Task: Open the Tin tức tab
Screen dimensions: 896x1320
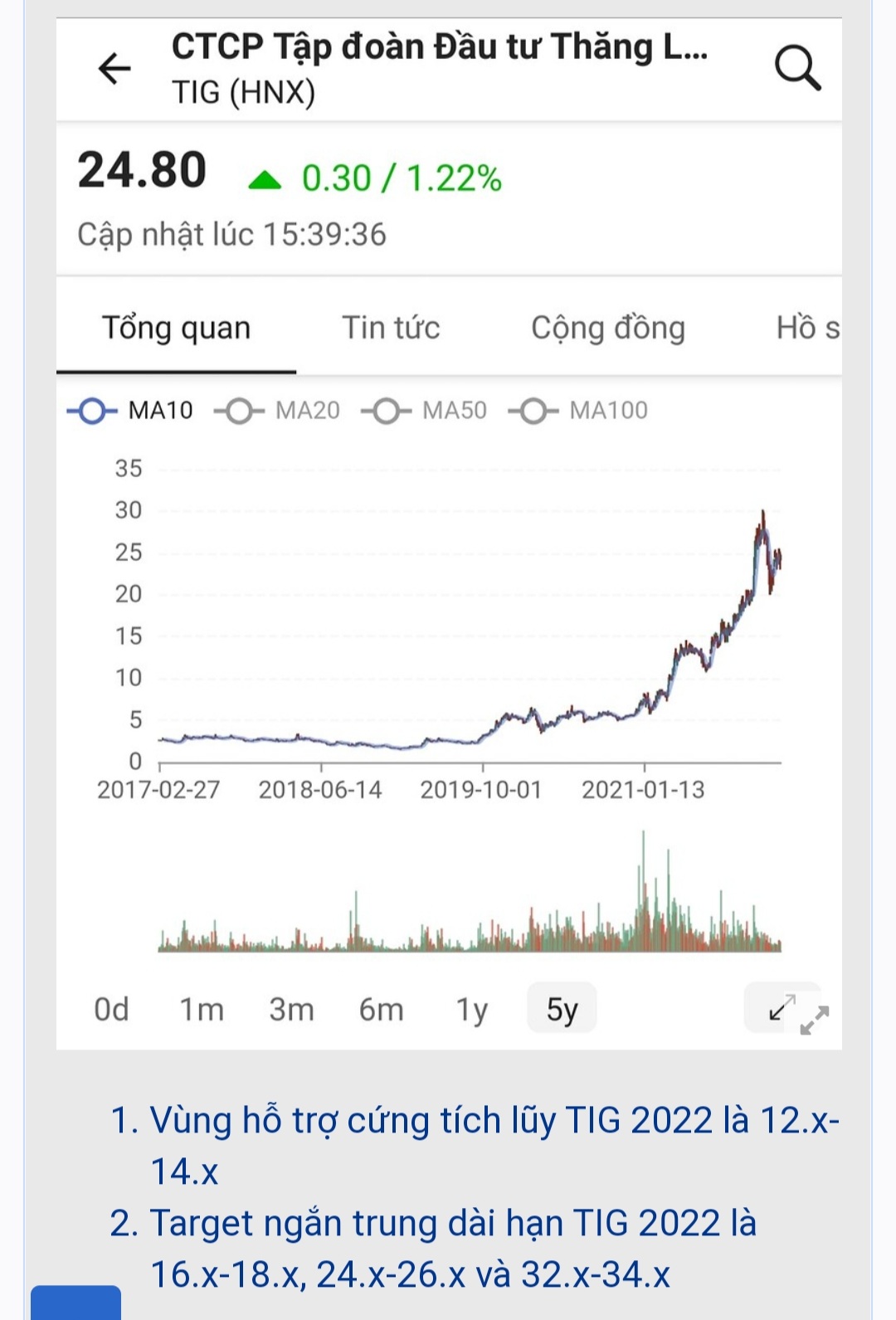Action: [391, 328]
